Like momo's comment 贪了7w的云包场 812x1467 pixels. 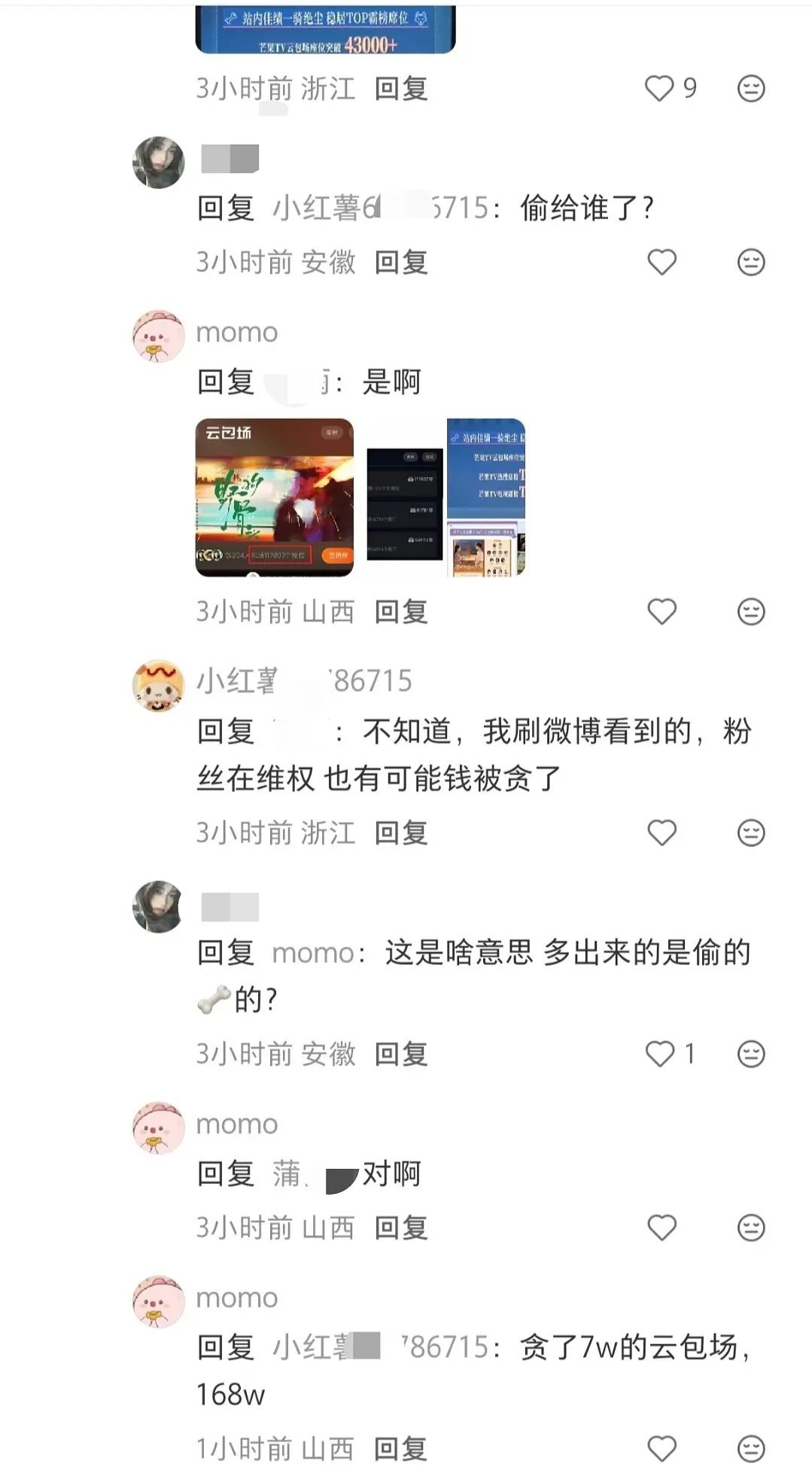coord(661,1449)
